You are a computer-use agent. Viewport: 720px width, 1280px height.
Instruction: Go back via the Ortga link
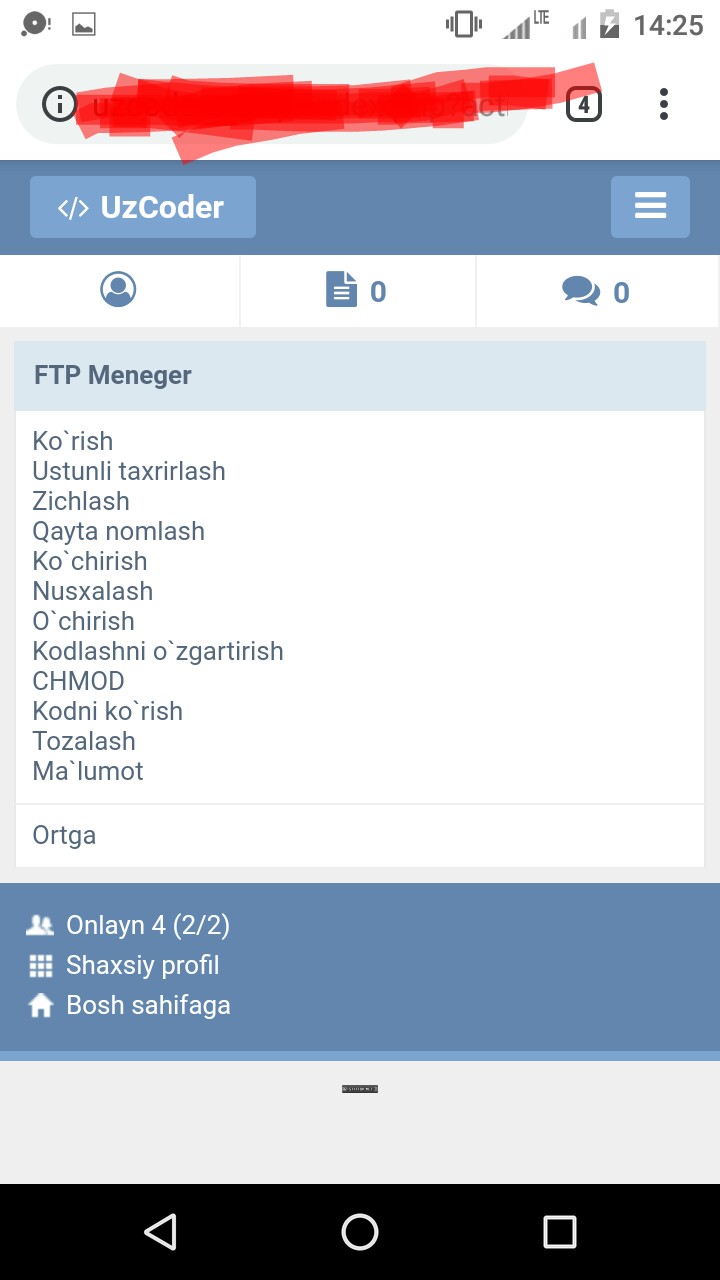click(x=64, y=835)
